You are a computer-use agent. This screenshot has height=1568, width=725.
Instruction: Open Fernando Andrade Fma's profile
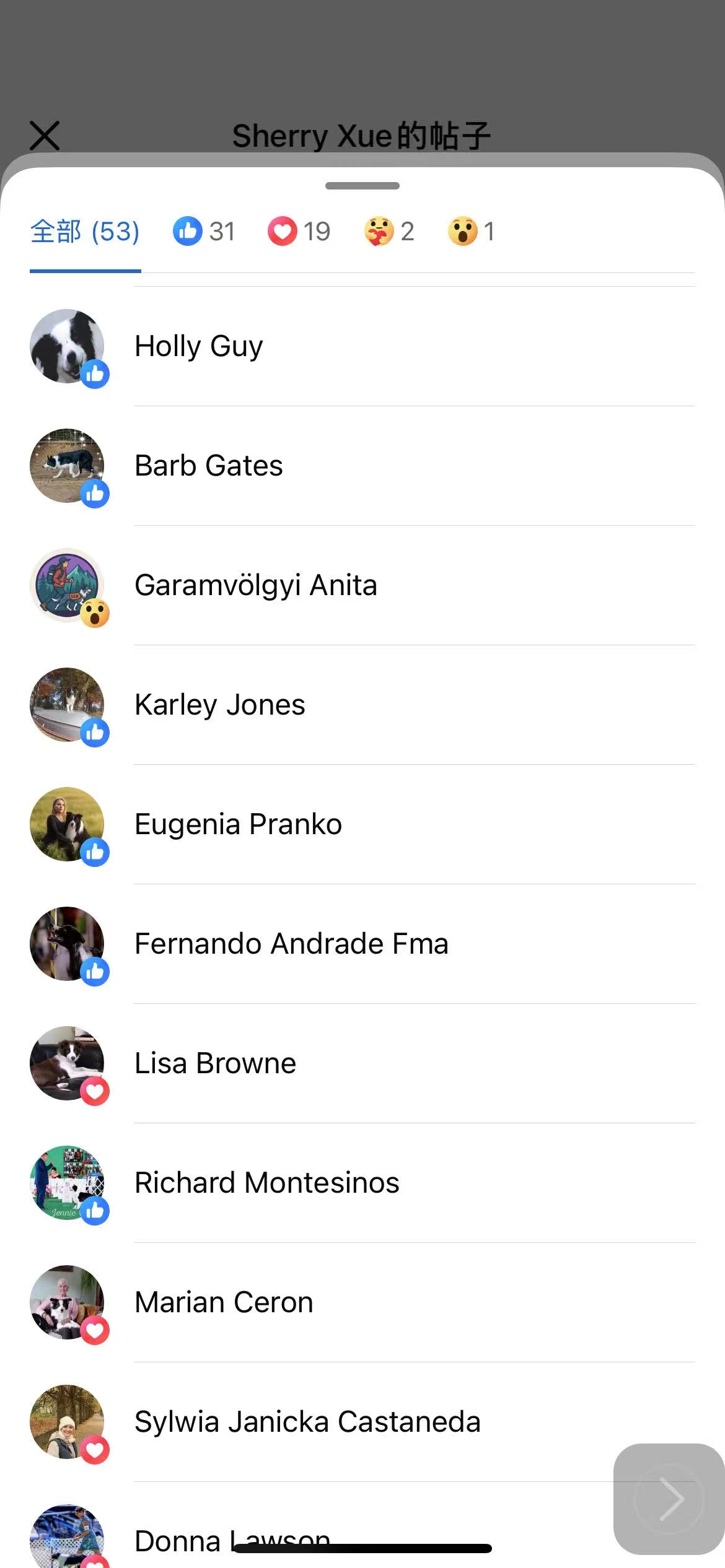click(x=291, y=944)
